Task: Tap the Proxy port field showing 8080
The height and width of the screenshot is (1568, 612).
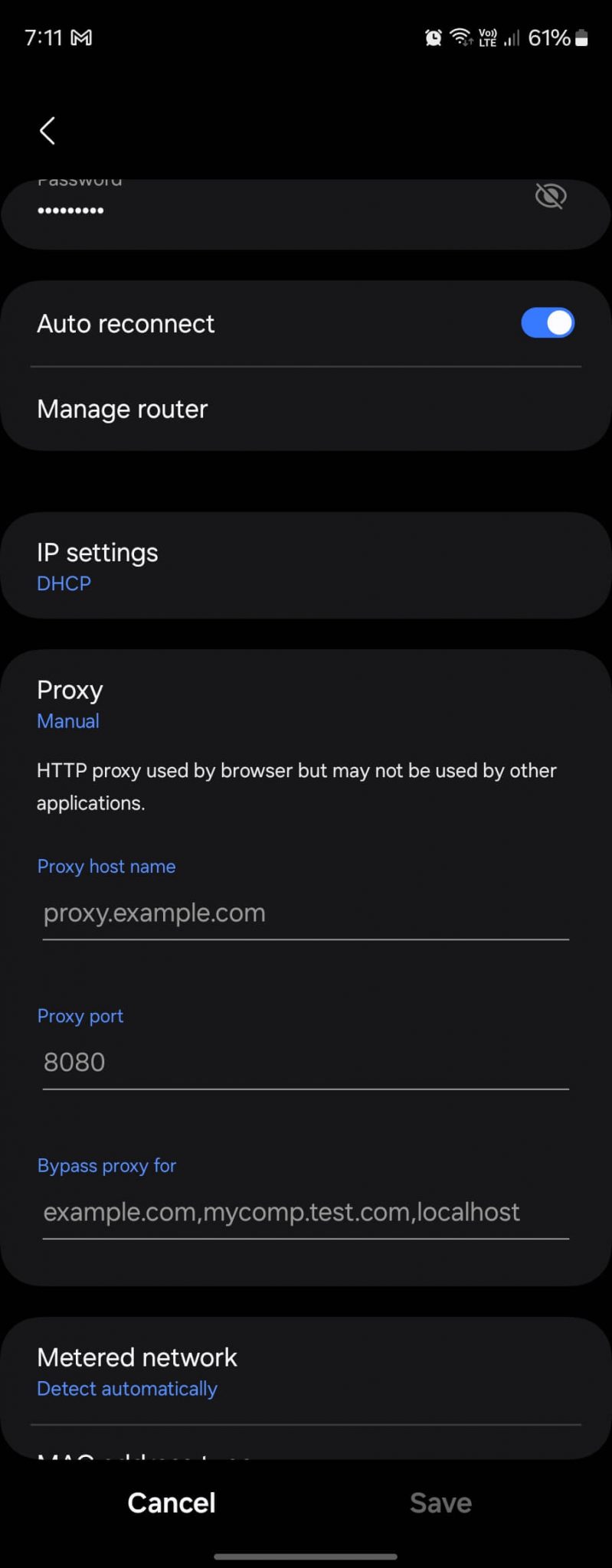Action: 306,1062
